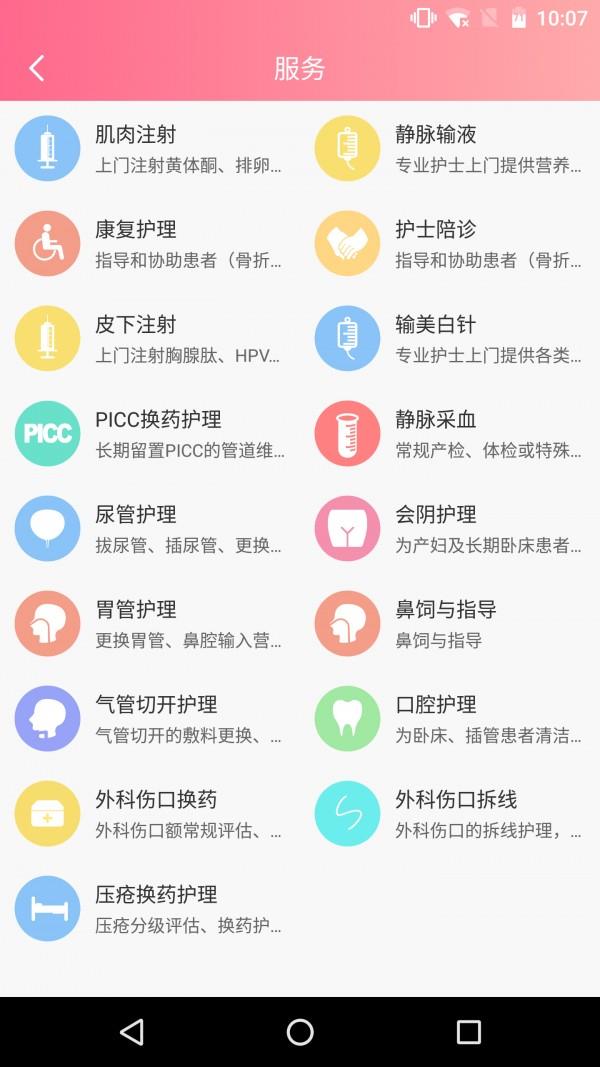Viewport: 600px width, 1067px height.
Task: Select the 静脉输液 service
Action: coord(450,148)
